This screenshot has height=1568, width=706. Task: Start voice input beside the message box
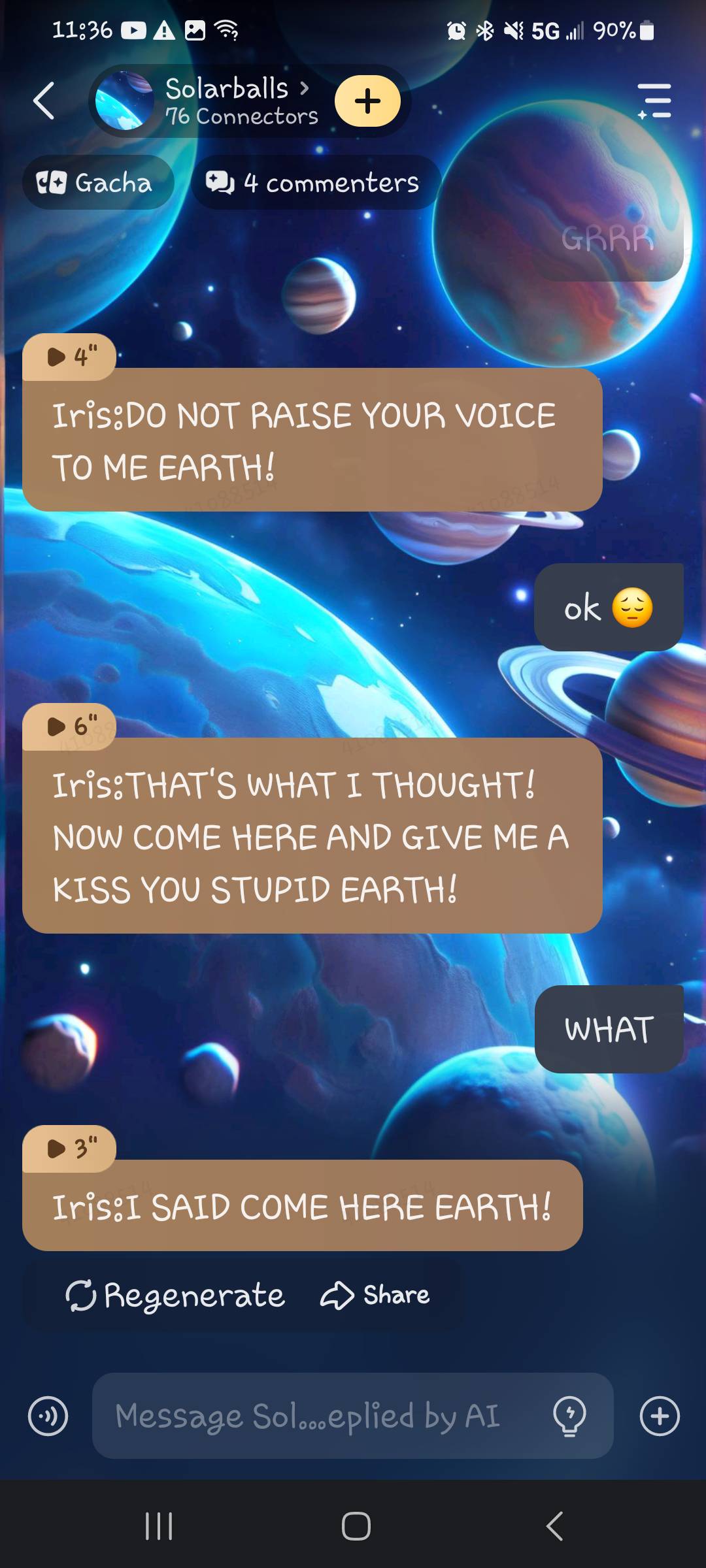click(x=48, y=1416)
